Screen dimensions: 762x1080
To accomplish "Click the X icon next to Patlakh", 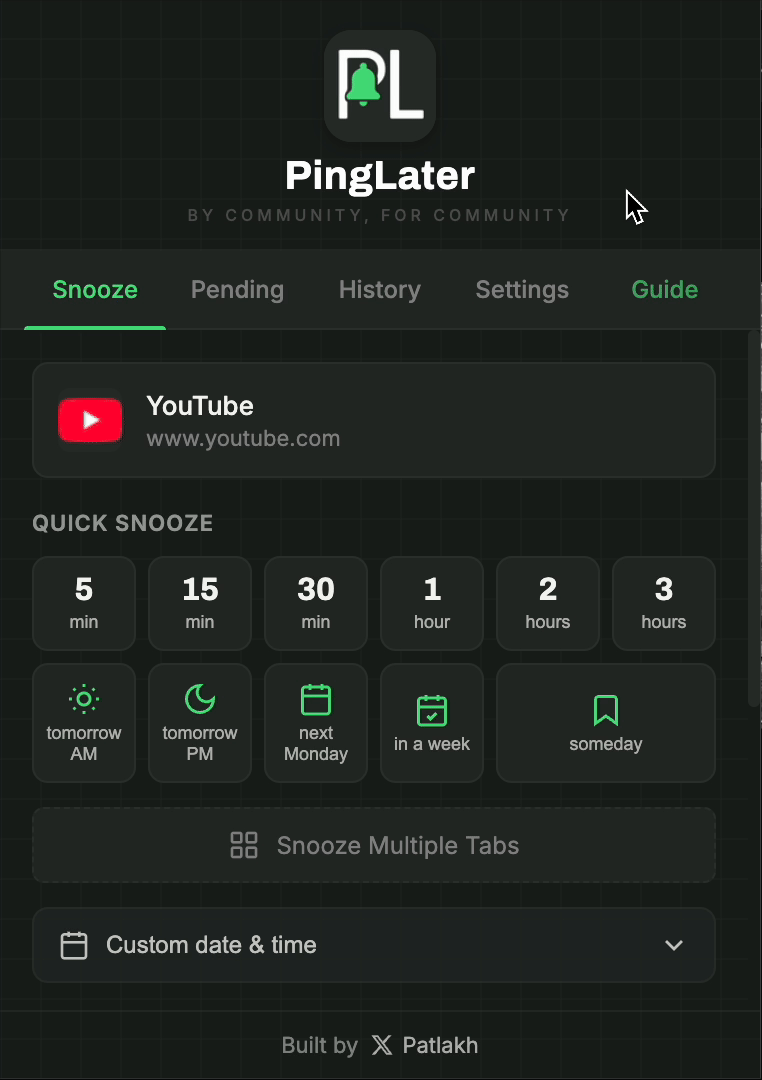I will pyautogui.click(x=382, y=1044).
